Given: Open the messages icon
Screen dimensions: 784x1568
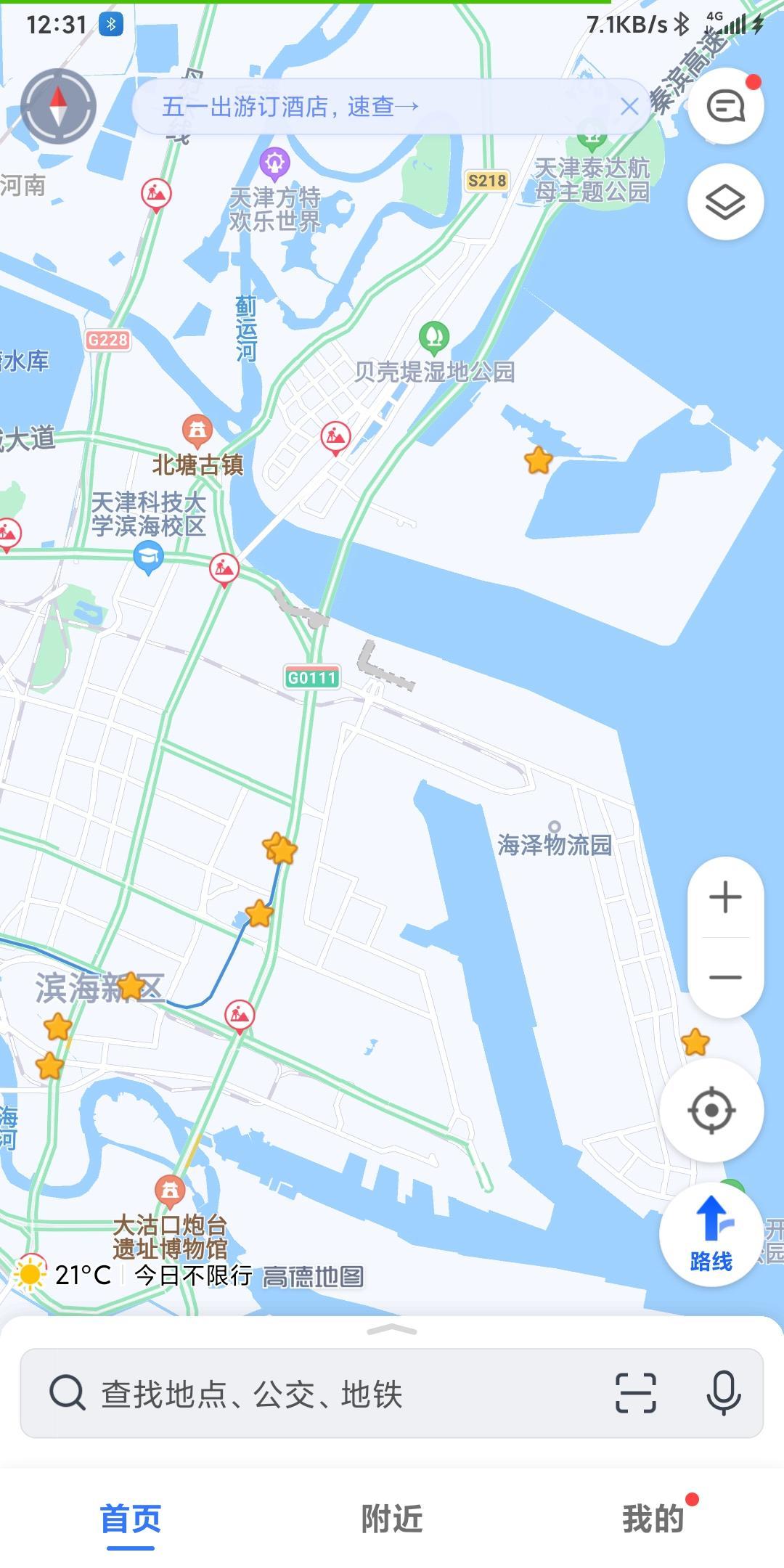Looking at the screenshot, I should (x=725, y=107).
